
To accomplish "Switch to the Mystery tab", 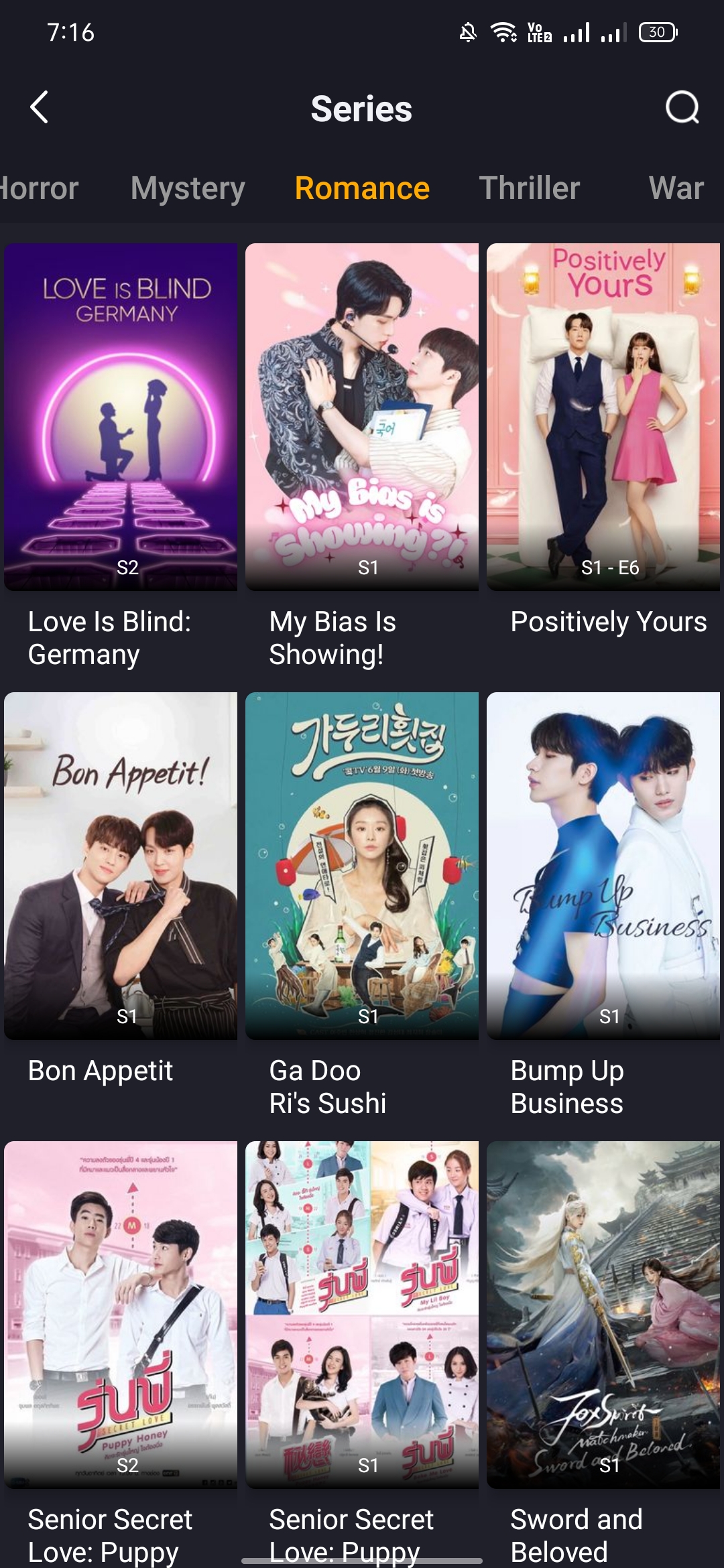I will pos(188,188).
